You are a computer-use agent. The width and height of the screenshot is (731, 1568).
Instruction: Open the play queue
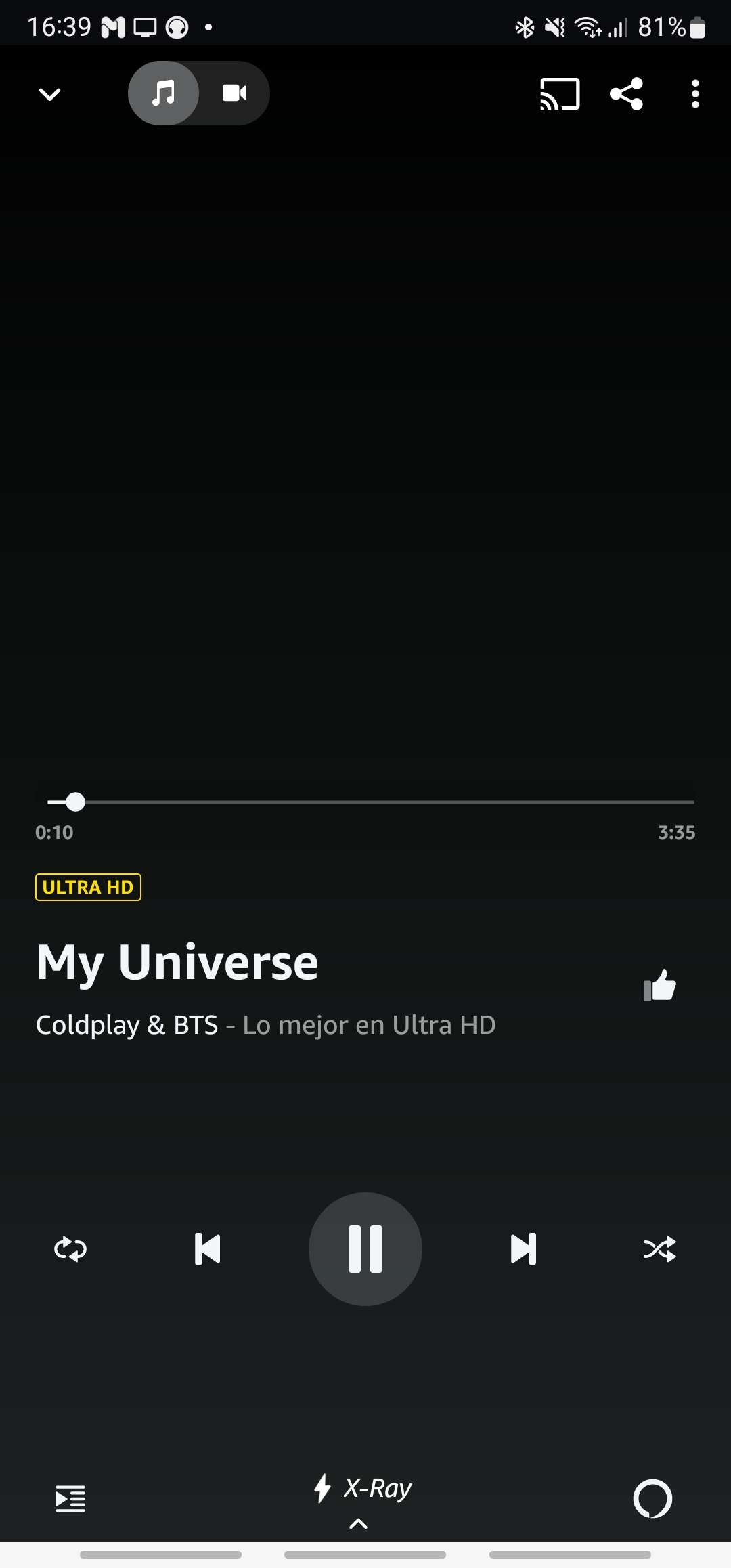[x=70, y=1498]
